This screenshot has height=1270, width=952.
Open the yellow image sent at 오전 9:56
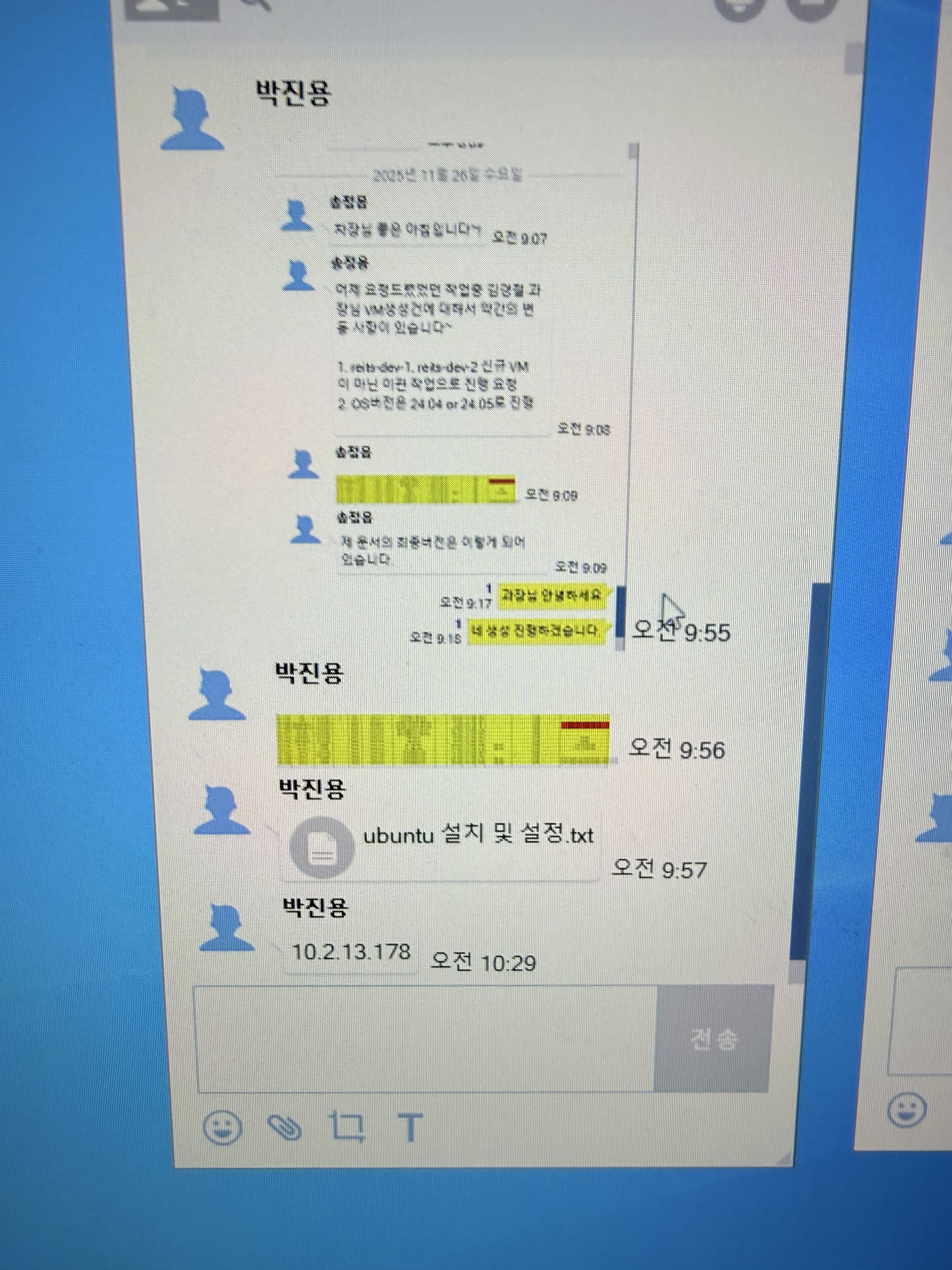442,740
